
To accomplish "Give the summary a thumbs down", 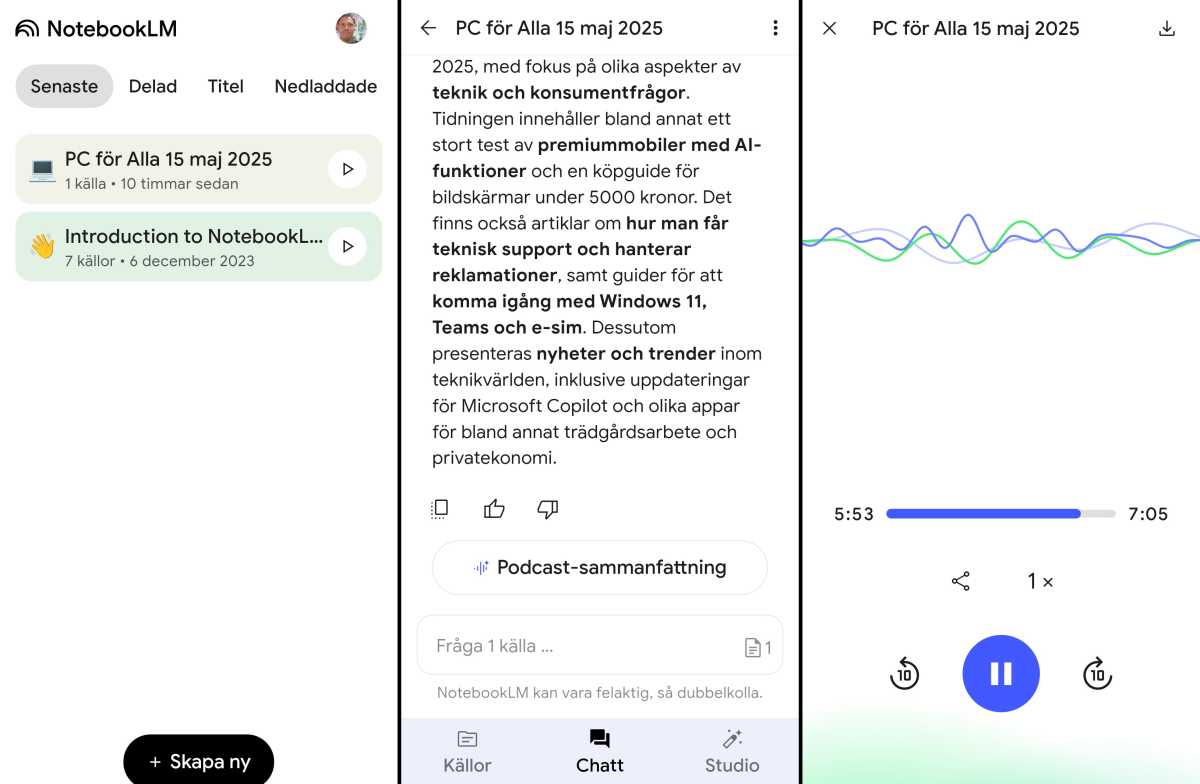I will pyautogui.click(x=547, y=509).
